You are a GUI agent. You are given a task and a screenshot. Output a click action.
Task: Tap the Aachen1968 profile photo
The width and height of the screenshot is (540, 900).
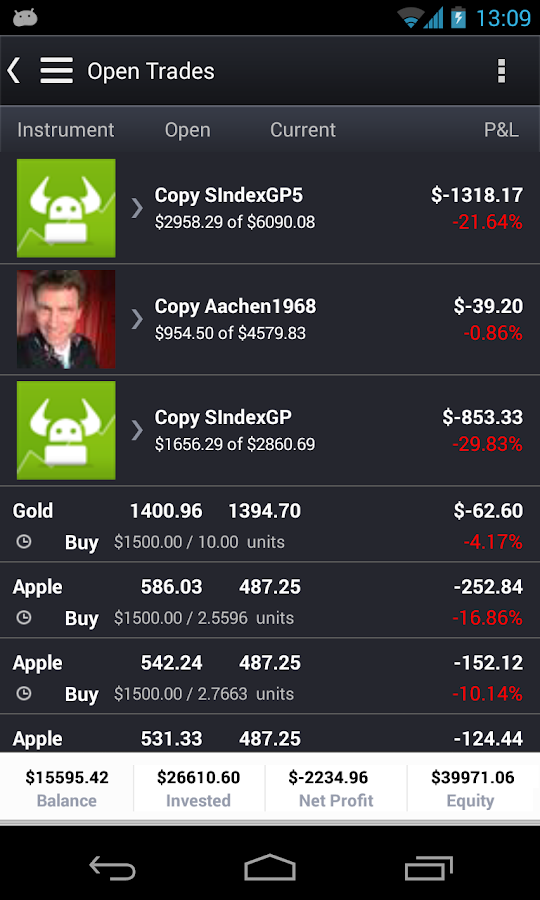[66, 320]
